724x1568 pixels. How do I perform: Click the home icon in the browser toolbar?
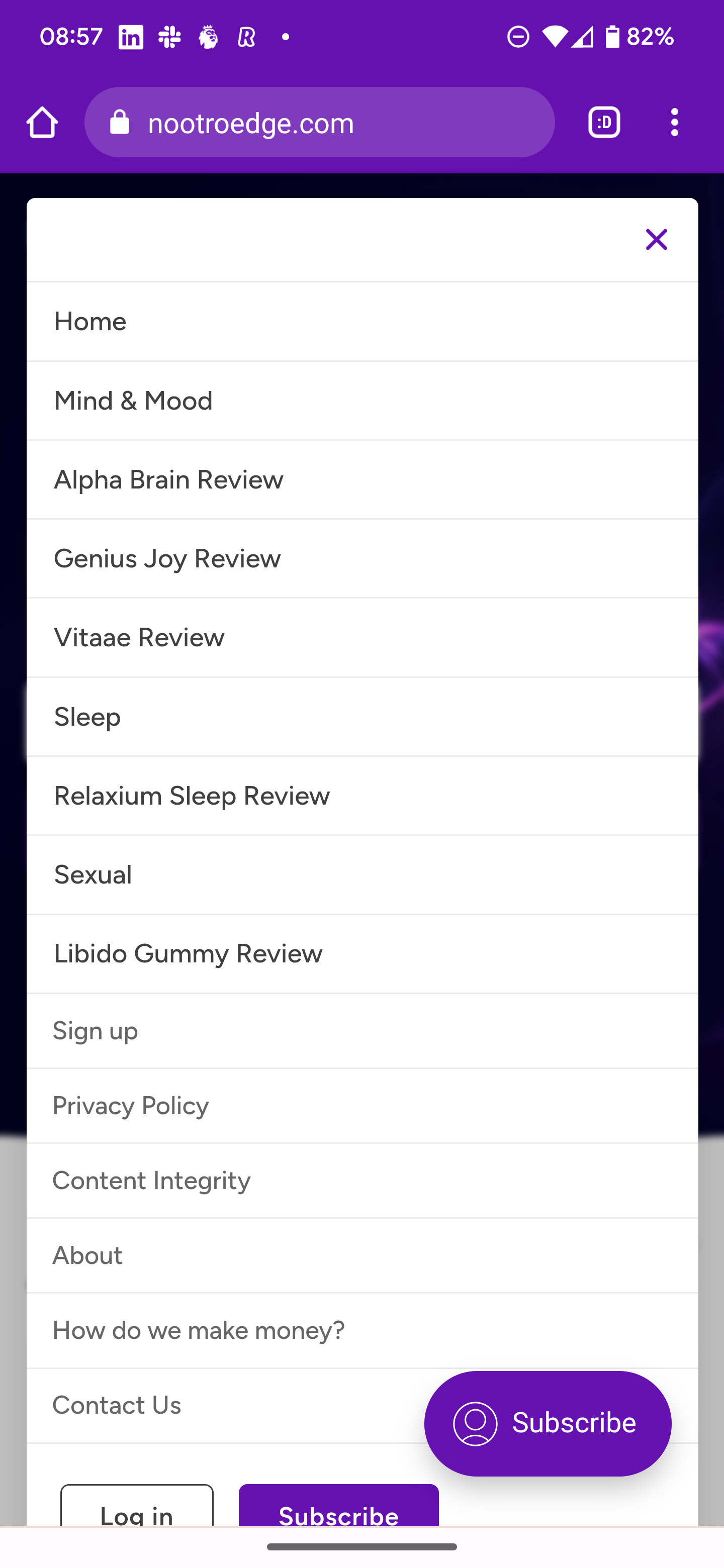(x=41, y=122)
